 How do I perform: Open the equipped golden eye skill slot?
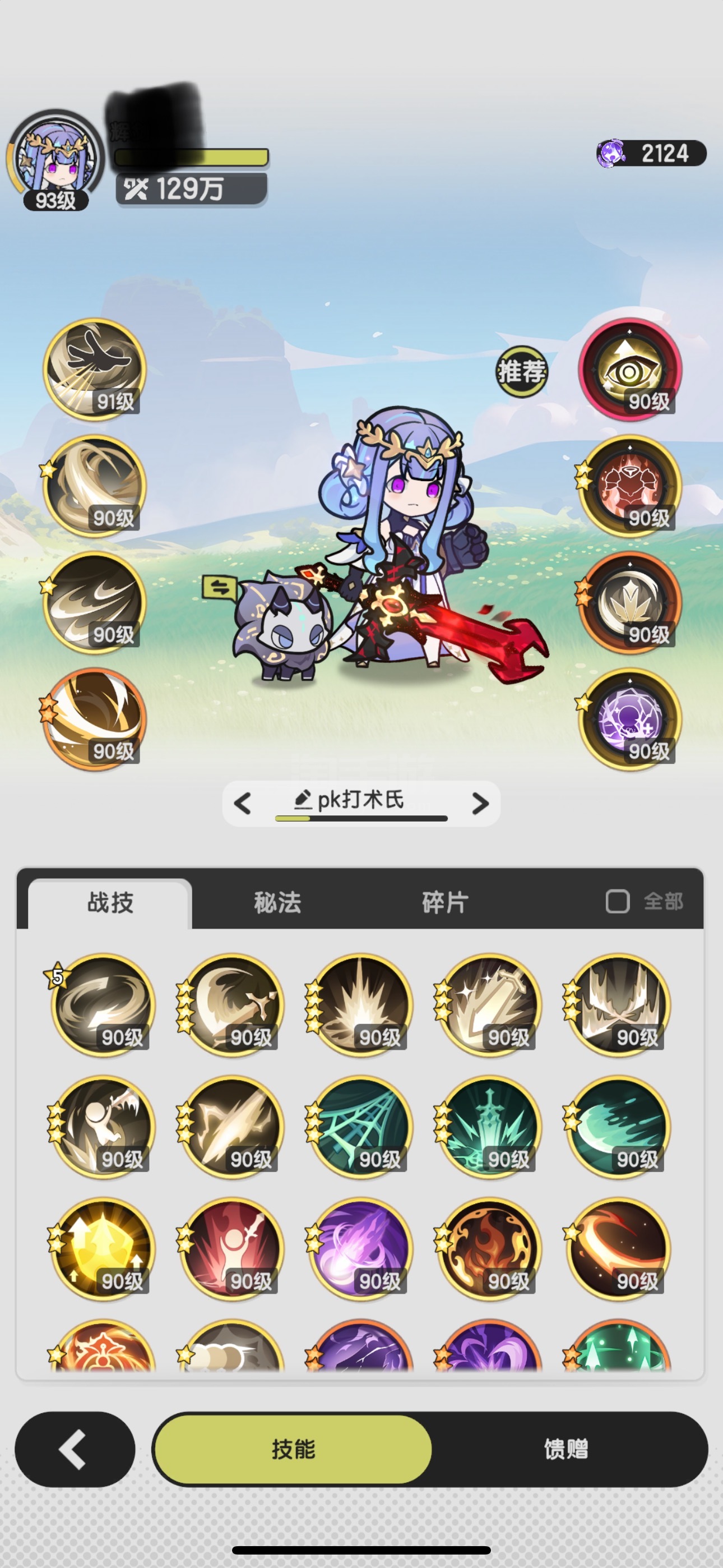(x=630, y=370)
